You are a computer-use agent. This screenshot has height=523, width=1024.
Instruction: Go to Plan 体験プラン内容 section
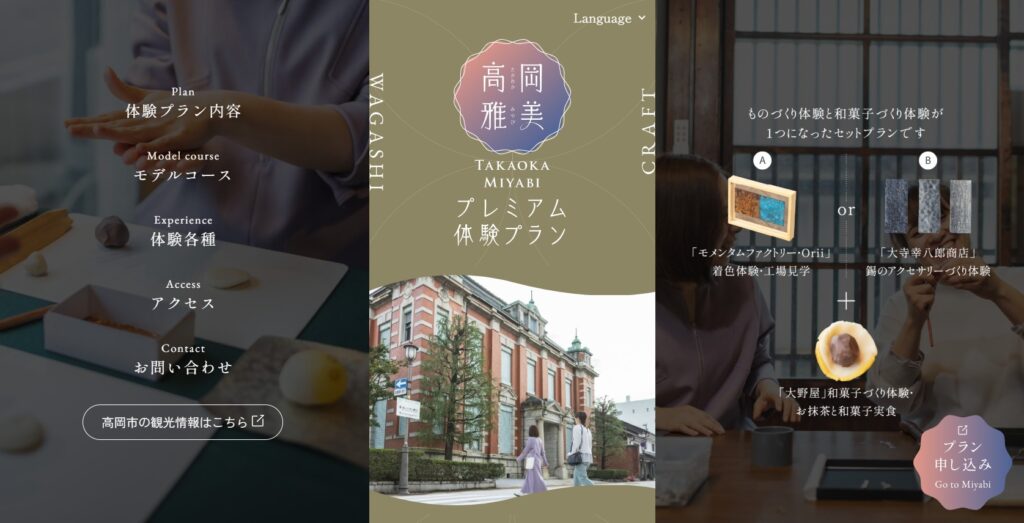[183, 104]
